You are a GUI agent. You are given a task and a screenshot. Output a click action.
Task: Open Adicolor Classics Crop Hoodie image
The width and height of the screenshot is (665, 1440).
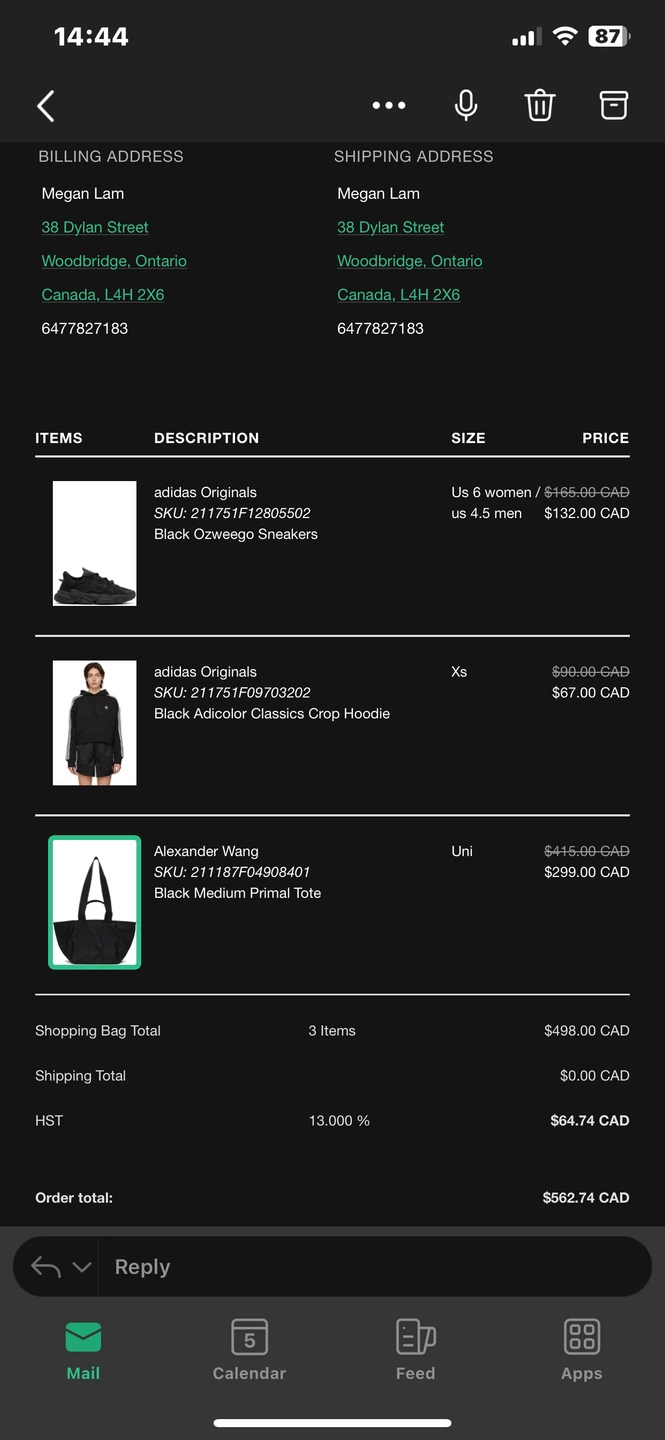[94, 722]
